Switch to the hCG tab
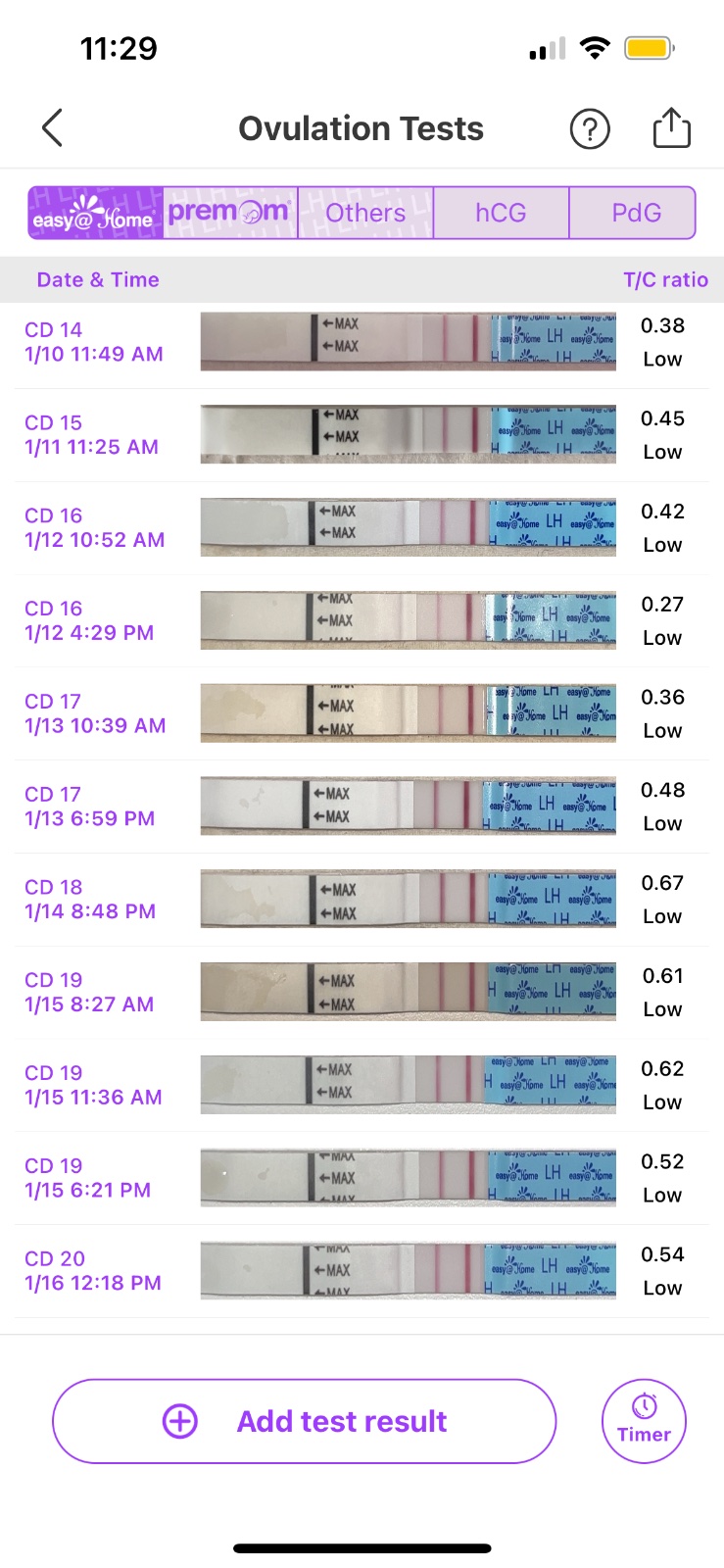This screenshot has width=724, height=1568. (501, 213)
